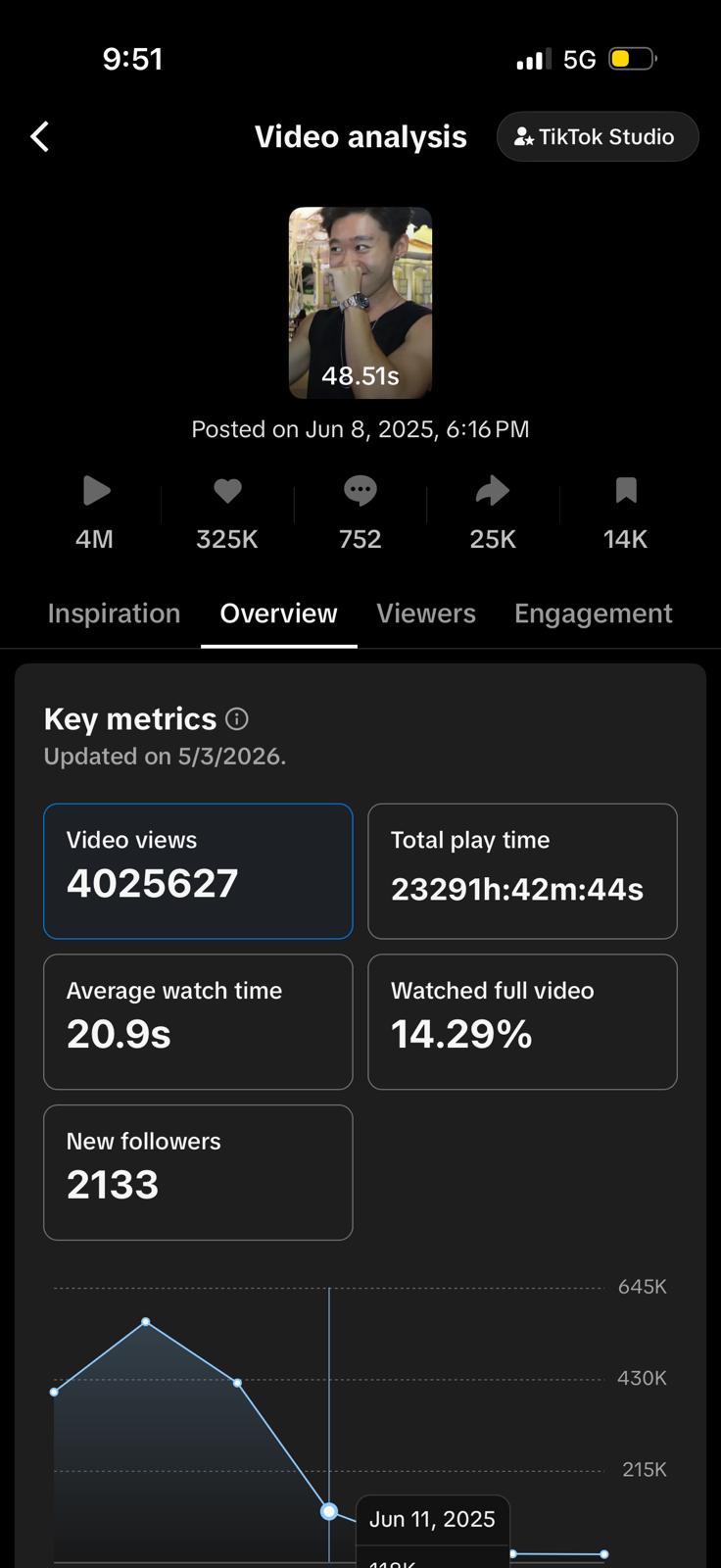The width and height of the screenshot is (721, 1568).
Task: Open the video thumbnail preview
Action: pyautogui.click(x=360, y=303)
